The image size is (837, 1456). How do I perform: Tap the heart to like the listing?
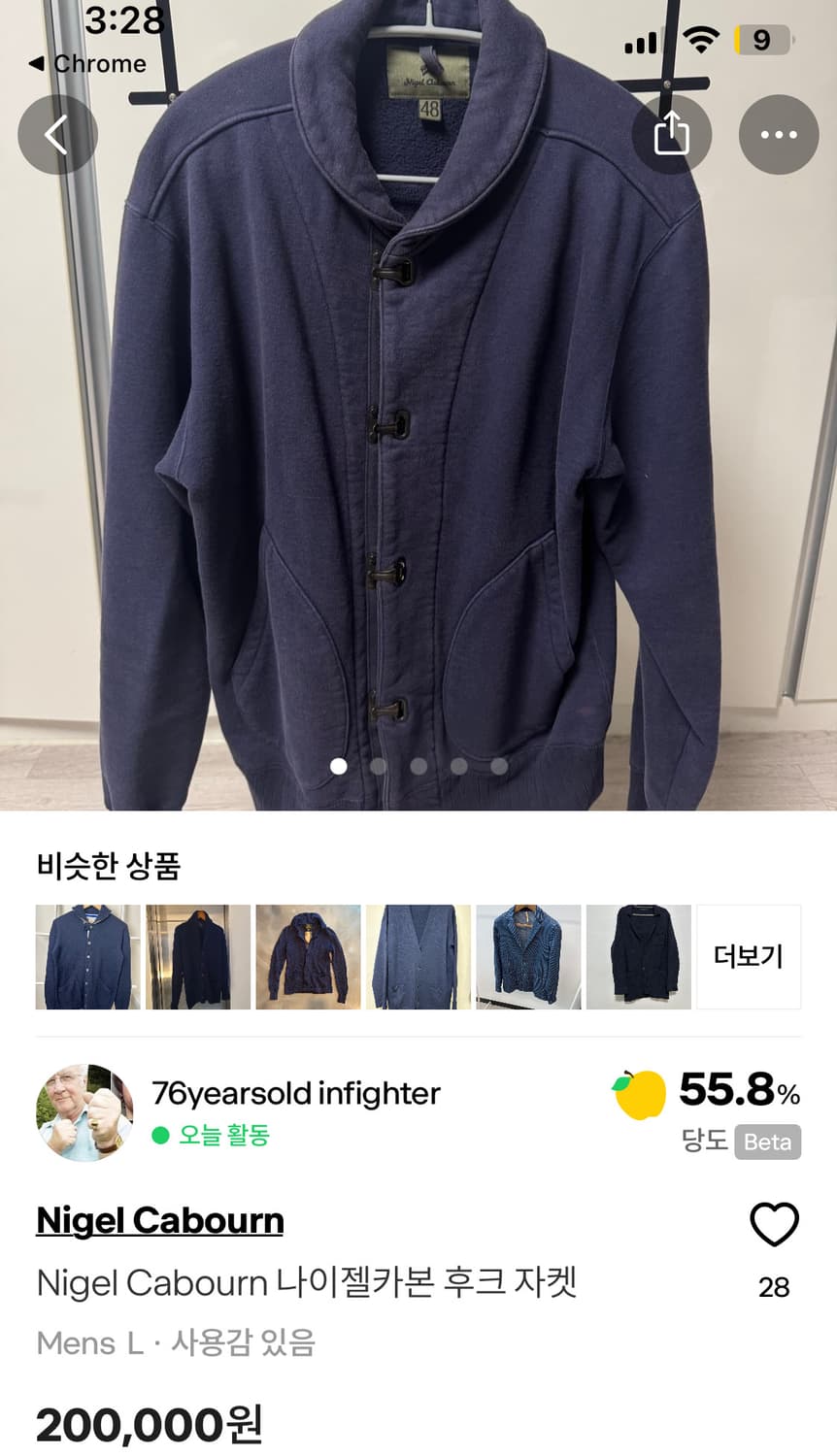tap(771, 1228)
